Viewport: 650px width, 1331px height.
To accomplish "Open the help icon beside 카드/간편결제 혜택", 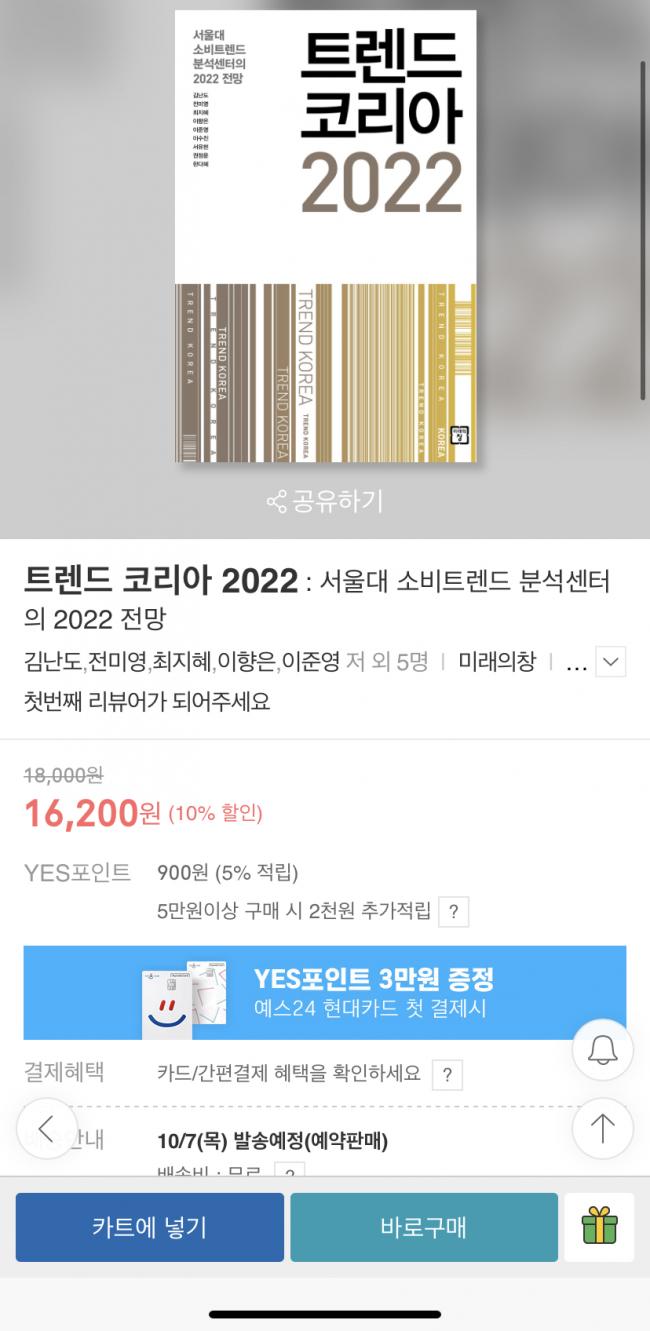I will click(x=447, y=1075).
